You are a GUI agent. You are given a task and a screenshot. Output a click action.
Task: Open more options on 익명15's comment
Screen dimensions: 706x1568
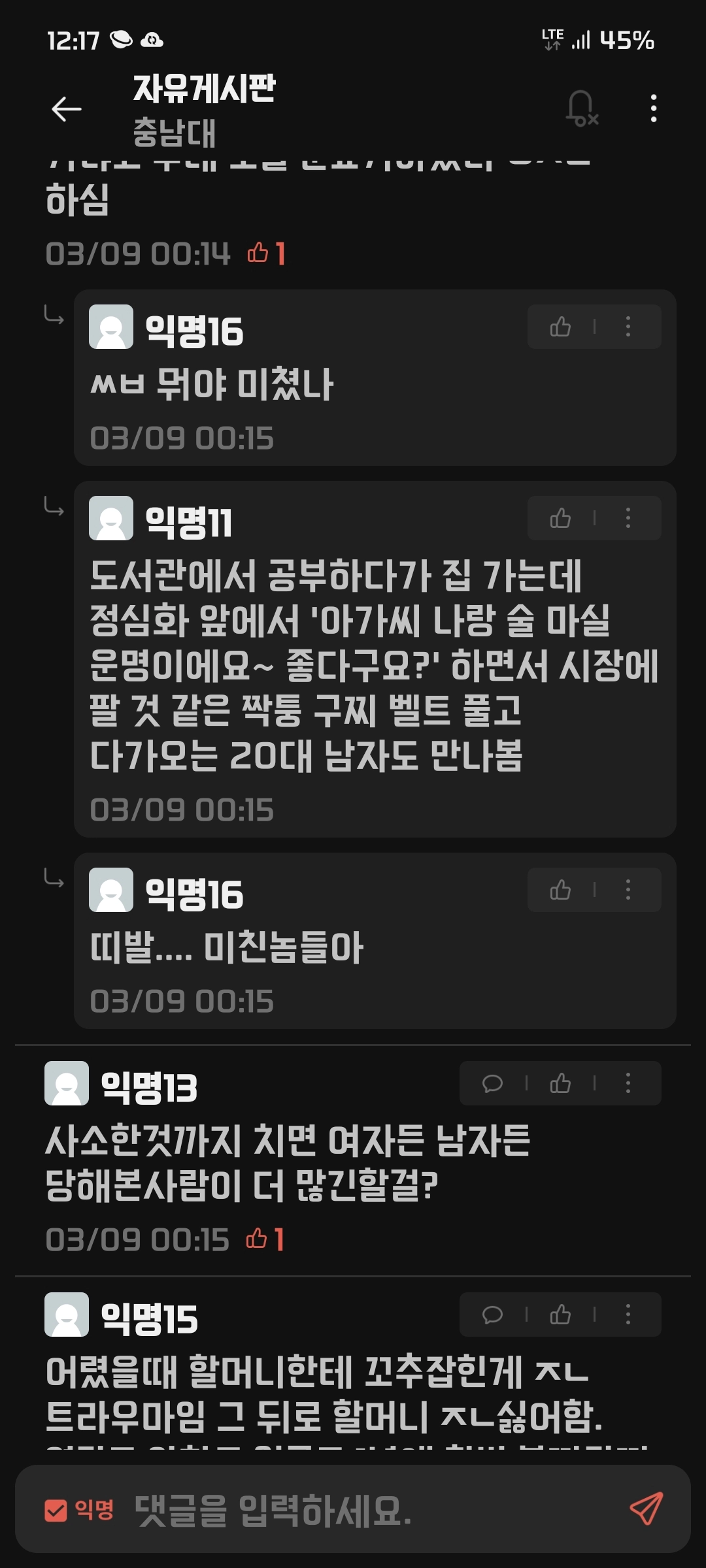coord(628,1315)
